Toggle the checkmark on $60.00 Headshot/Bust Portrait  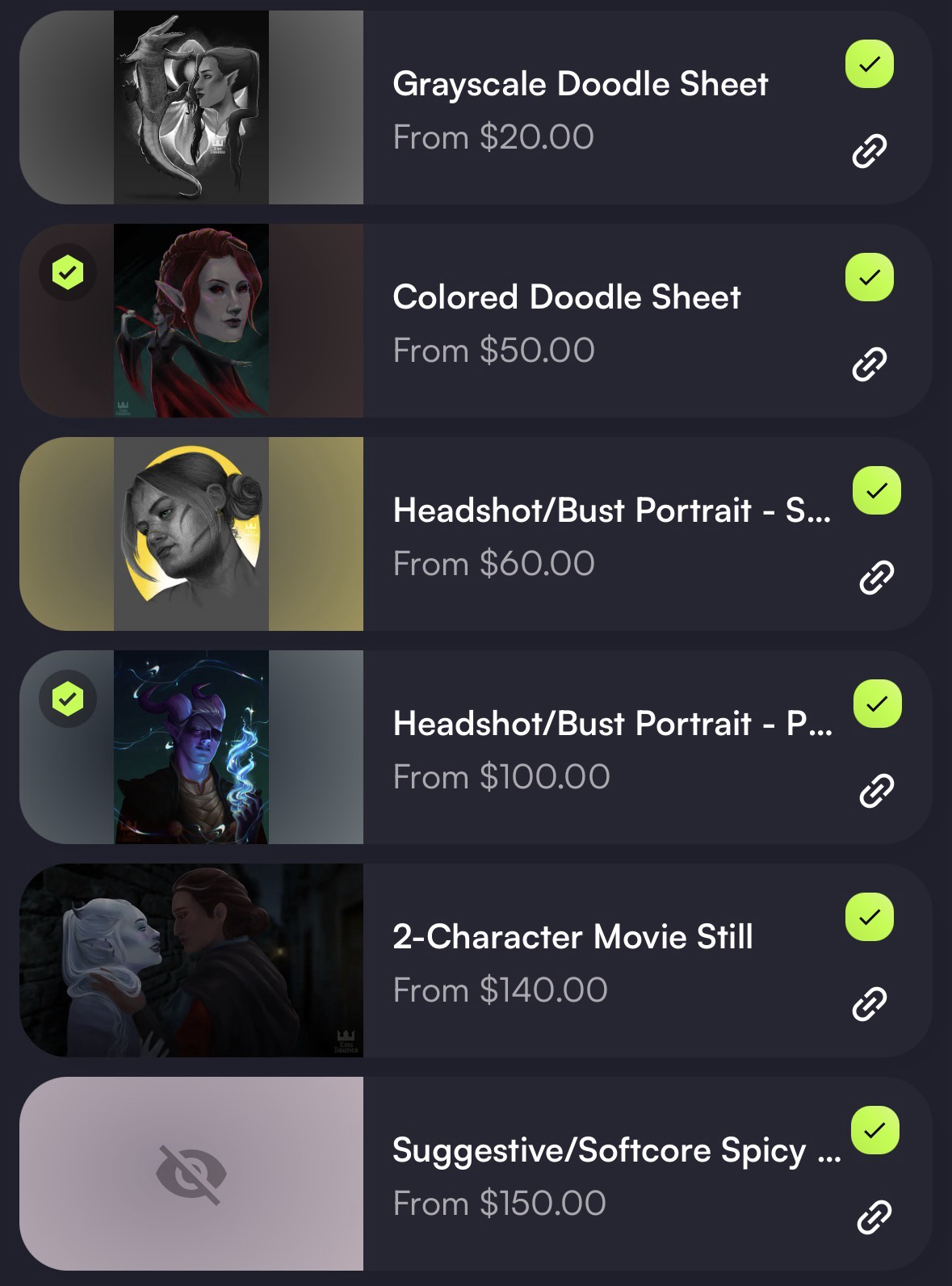pyautogui.click(x=876, y=490)
